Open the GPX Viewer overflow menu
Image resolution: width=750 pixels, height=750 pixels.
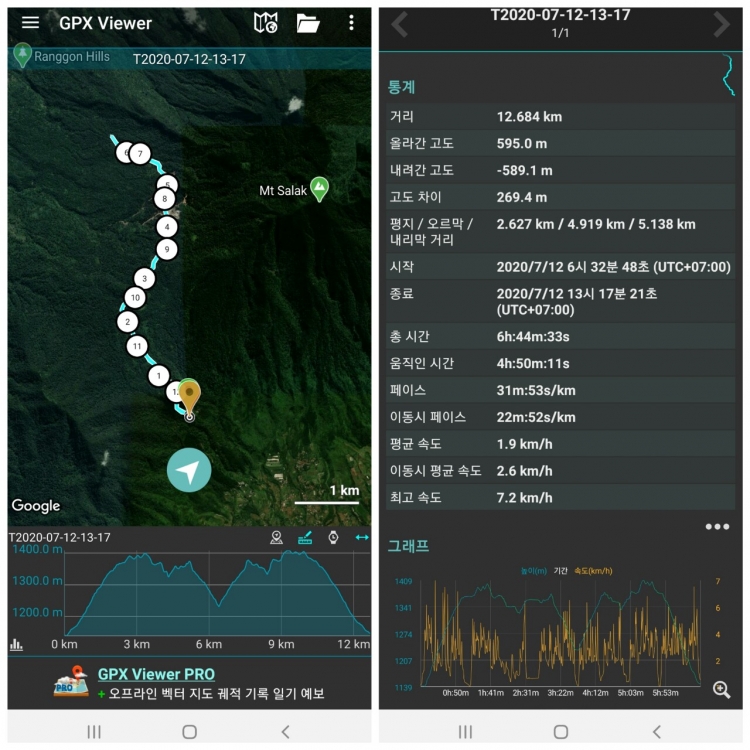(351, 22)
